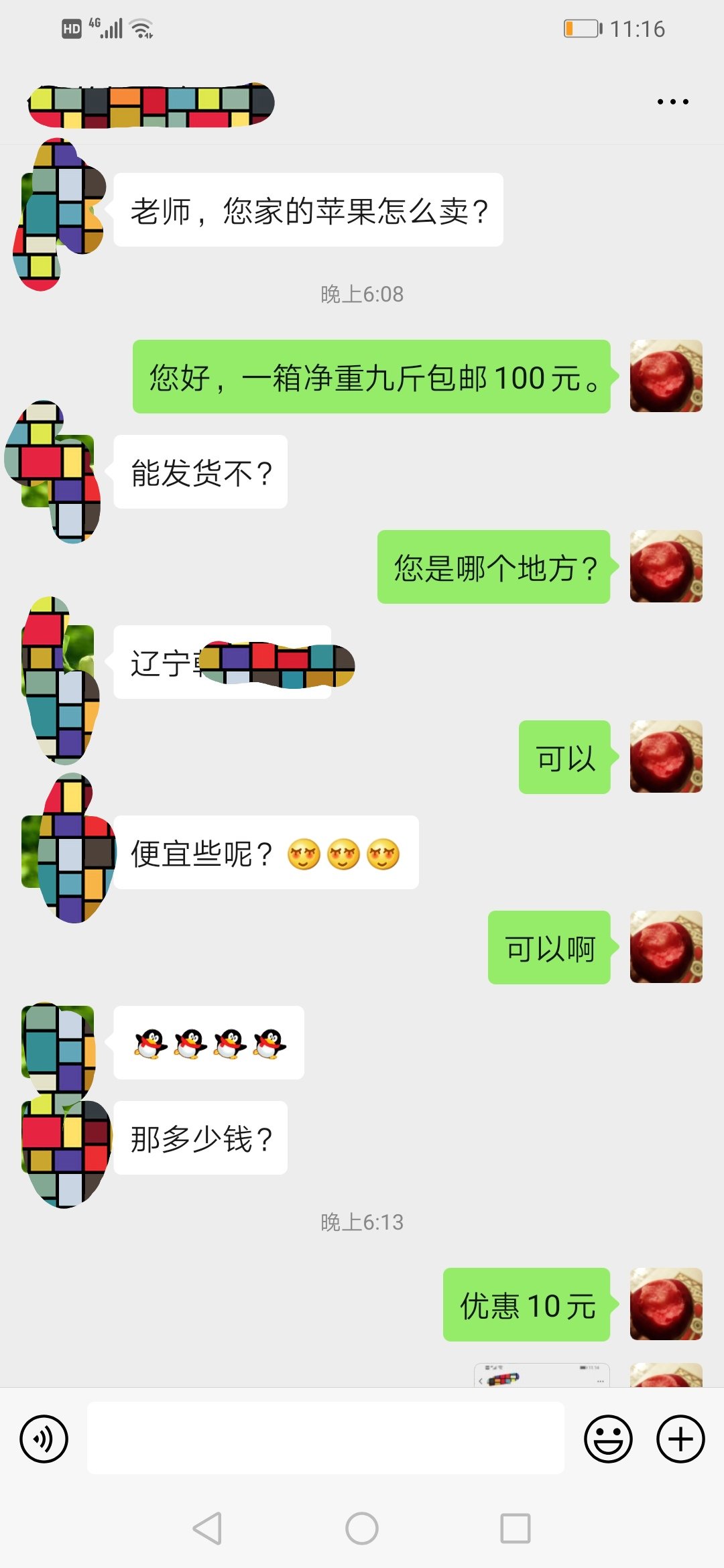Go back with system back button
This screenshot has width=724, height=1568.
207,1528
